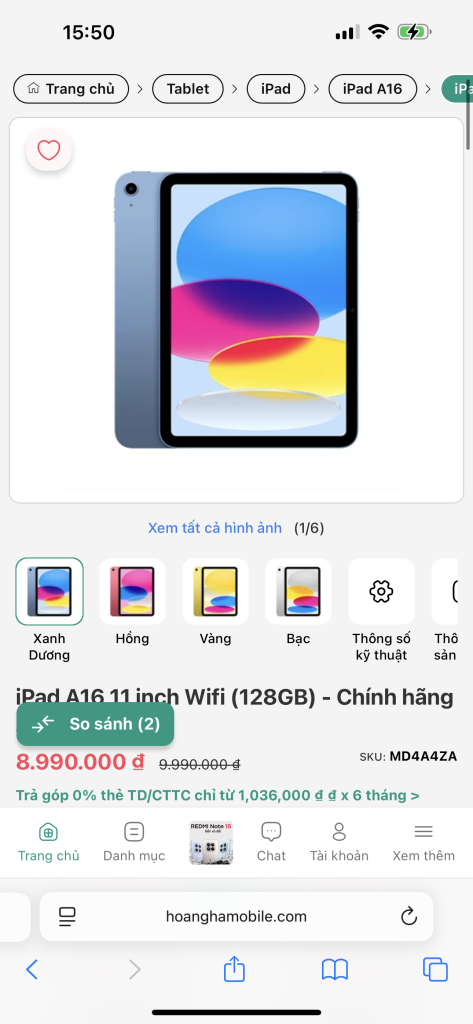Open the So sánh (2) comparison button
The image size is (473, 1024).
click(95, 724)
